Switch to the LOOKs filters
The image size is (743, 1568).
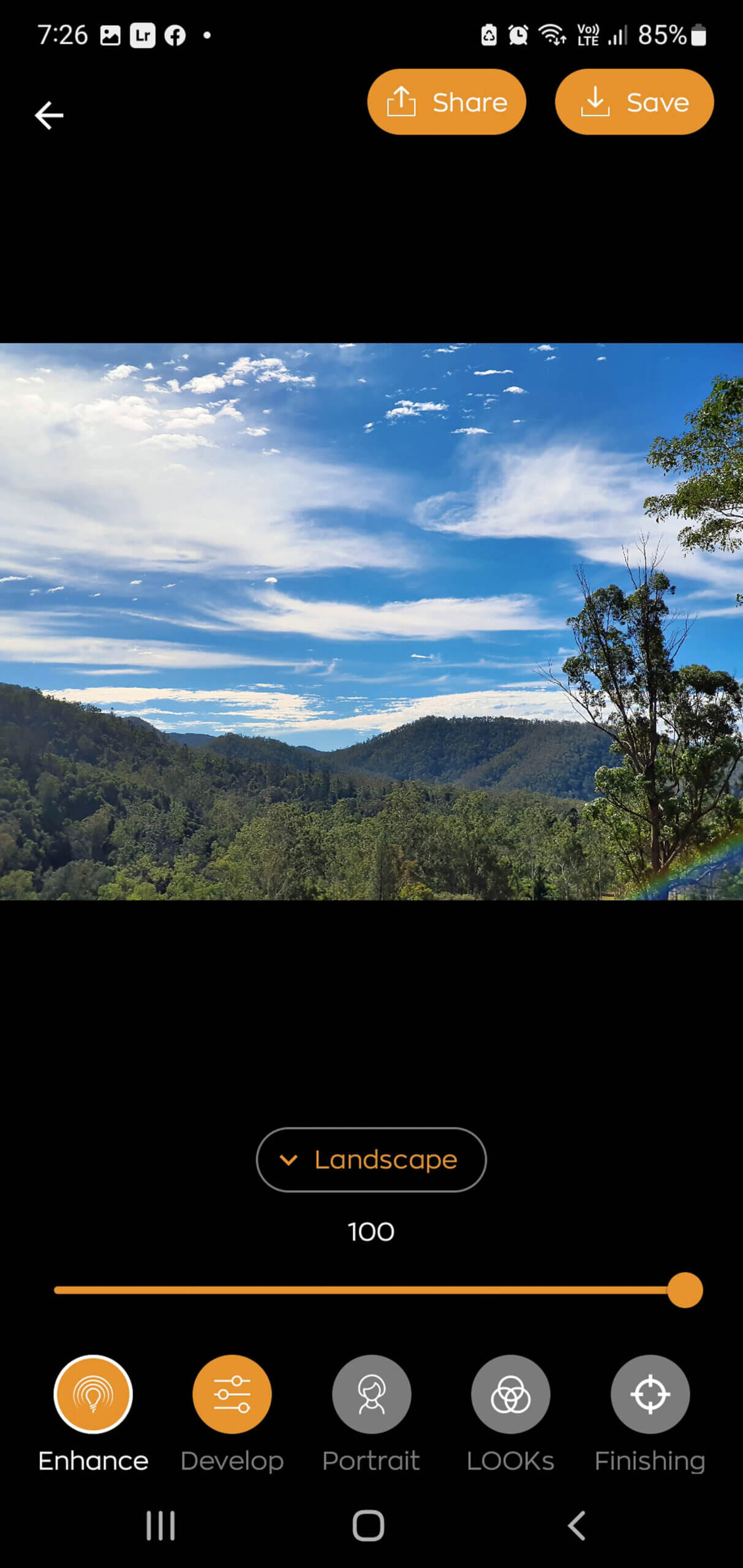(510, 1394)
